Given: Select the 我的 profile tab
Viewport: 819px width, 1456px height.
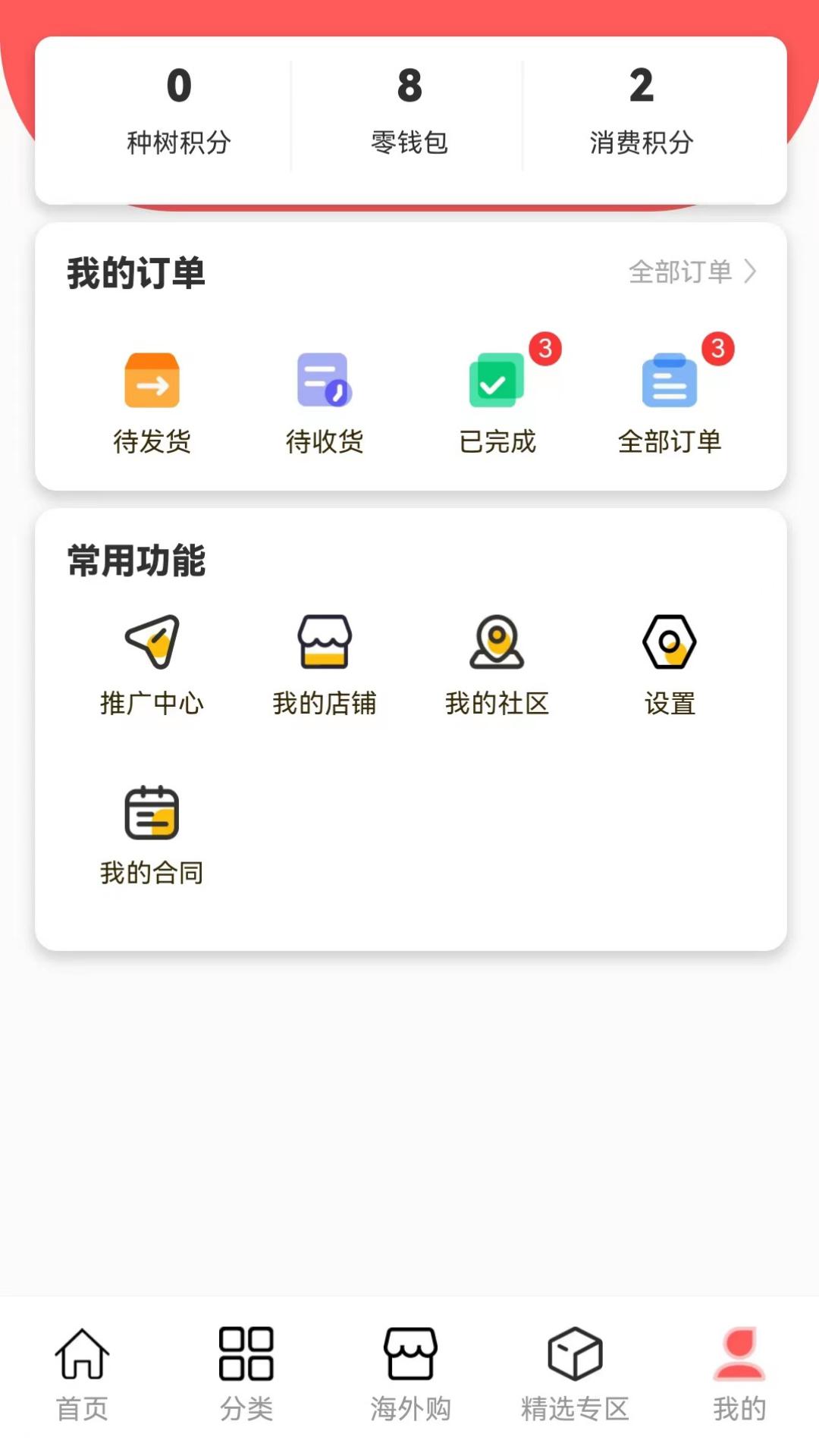Looking at the screenshot, I should tap(739, 1374).
